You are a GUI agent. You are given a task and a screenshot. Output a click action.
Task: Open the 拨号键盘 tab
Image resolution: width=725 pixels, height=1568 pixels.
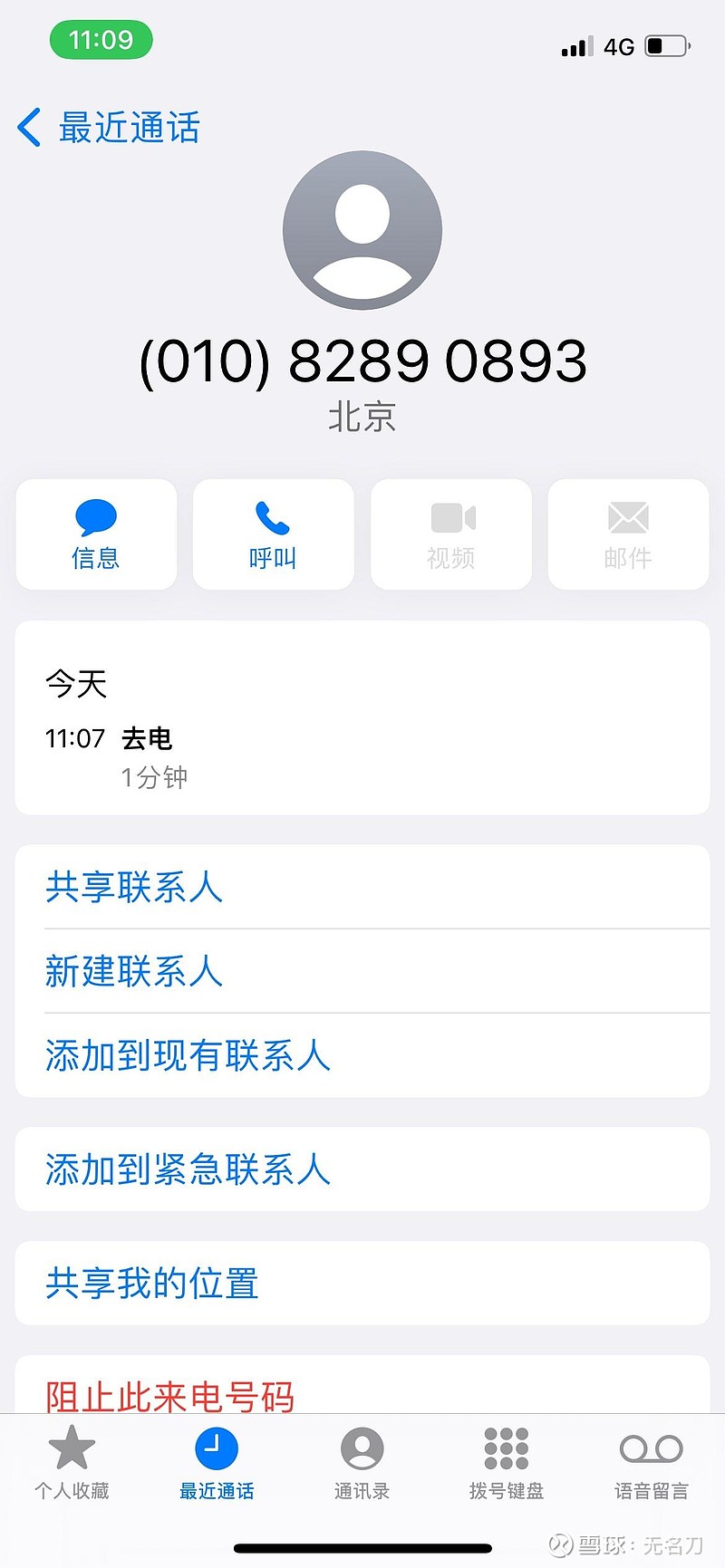(507, 1460)
